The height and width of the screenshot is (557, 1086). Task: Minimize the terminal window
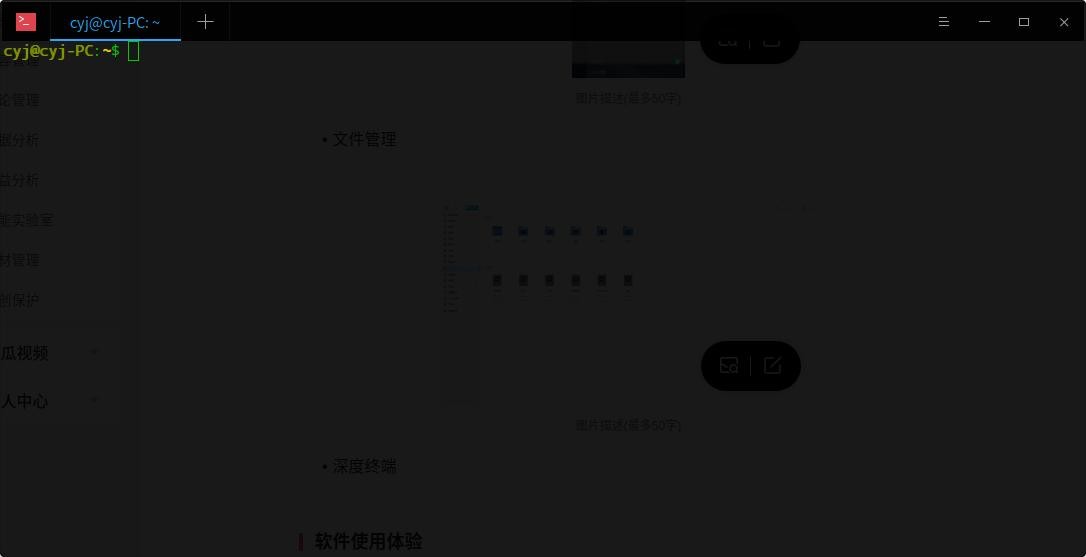[984, 21]
